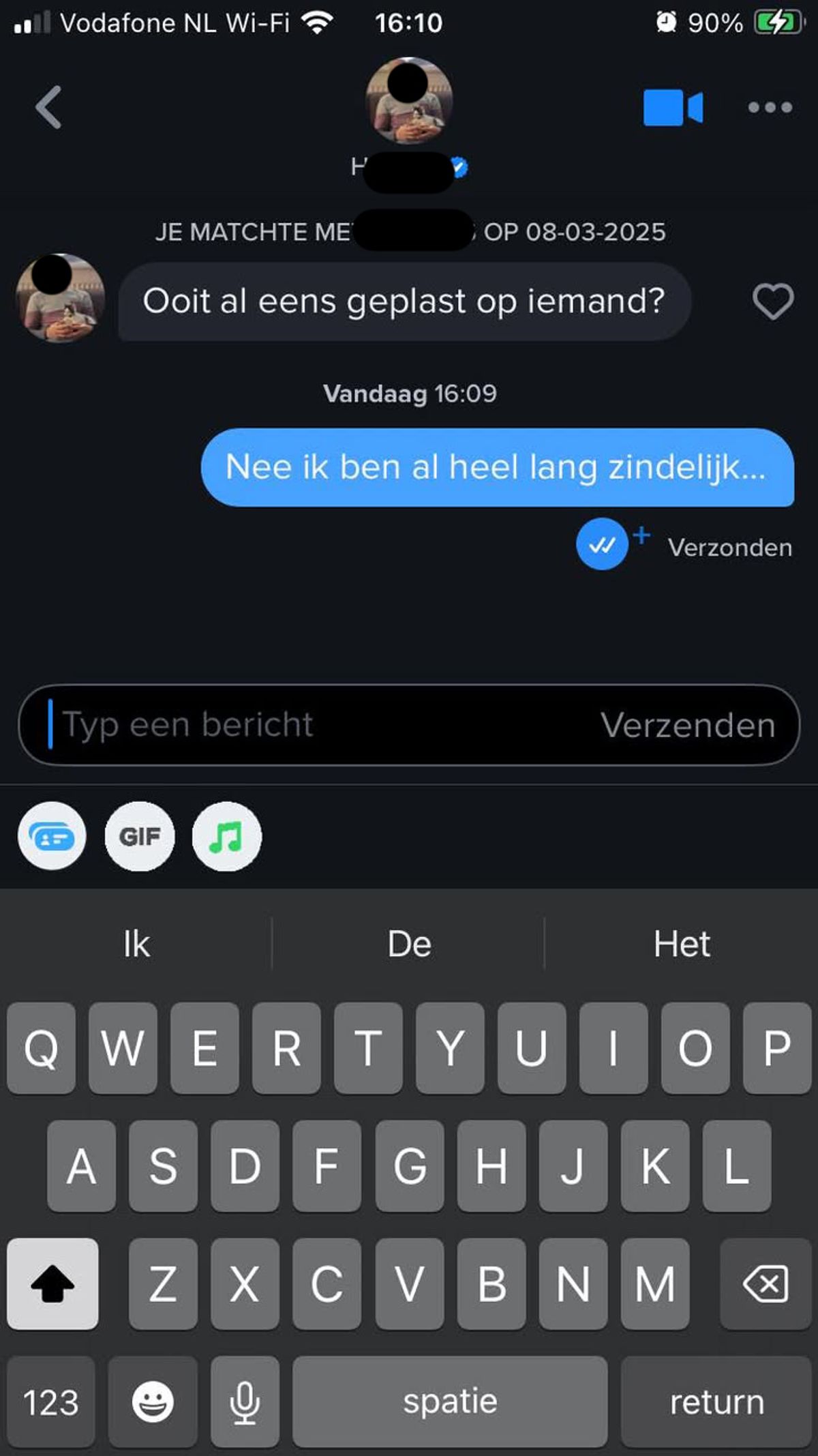Choose the keyboard suggestion 'Ik'
The image size is (818, 1456).
pyautogui.click(x=136, y=944)
